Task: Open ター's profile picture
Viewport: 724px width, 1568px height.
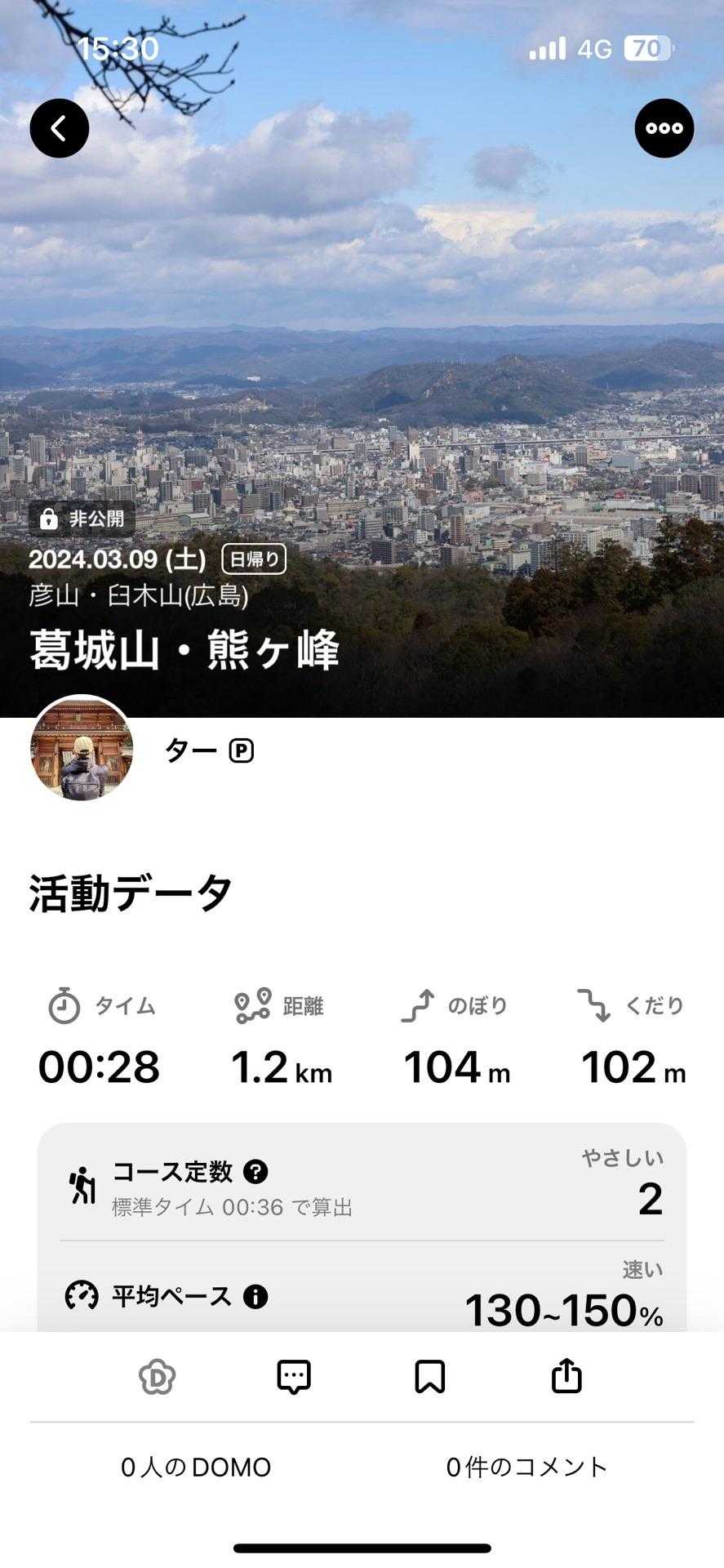Action: (82, 748)
